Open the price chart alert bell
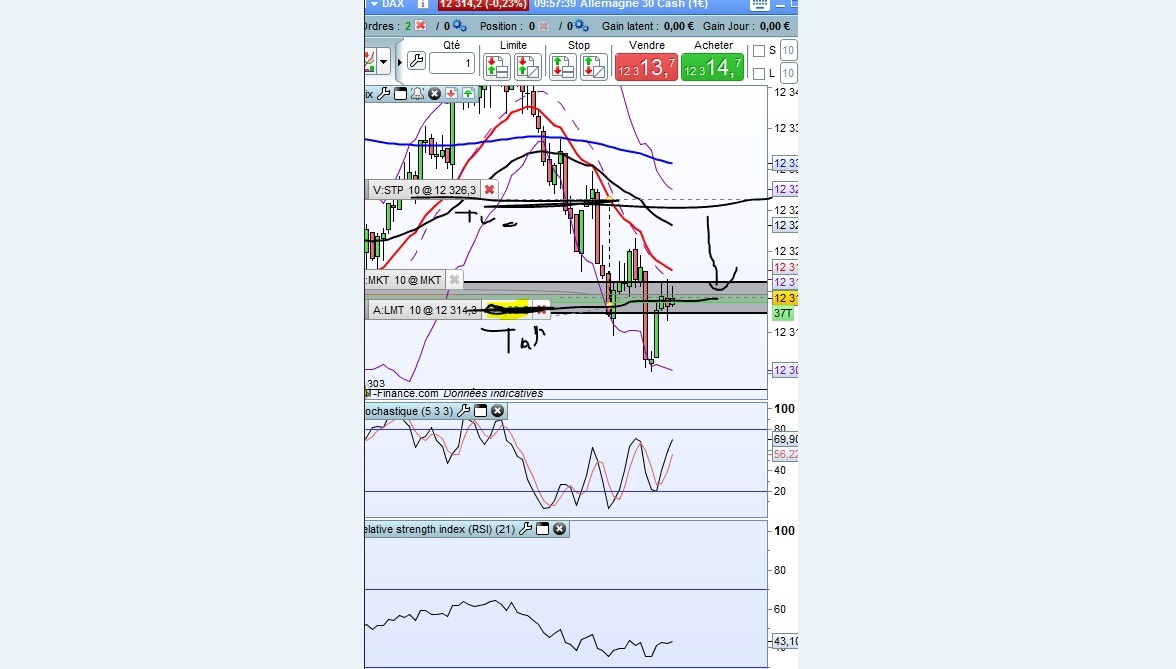 417,94
